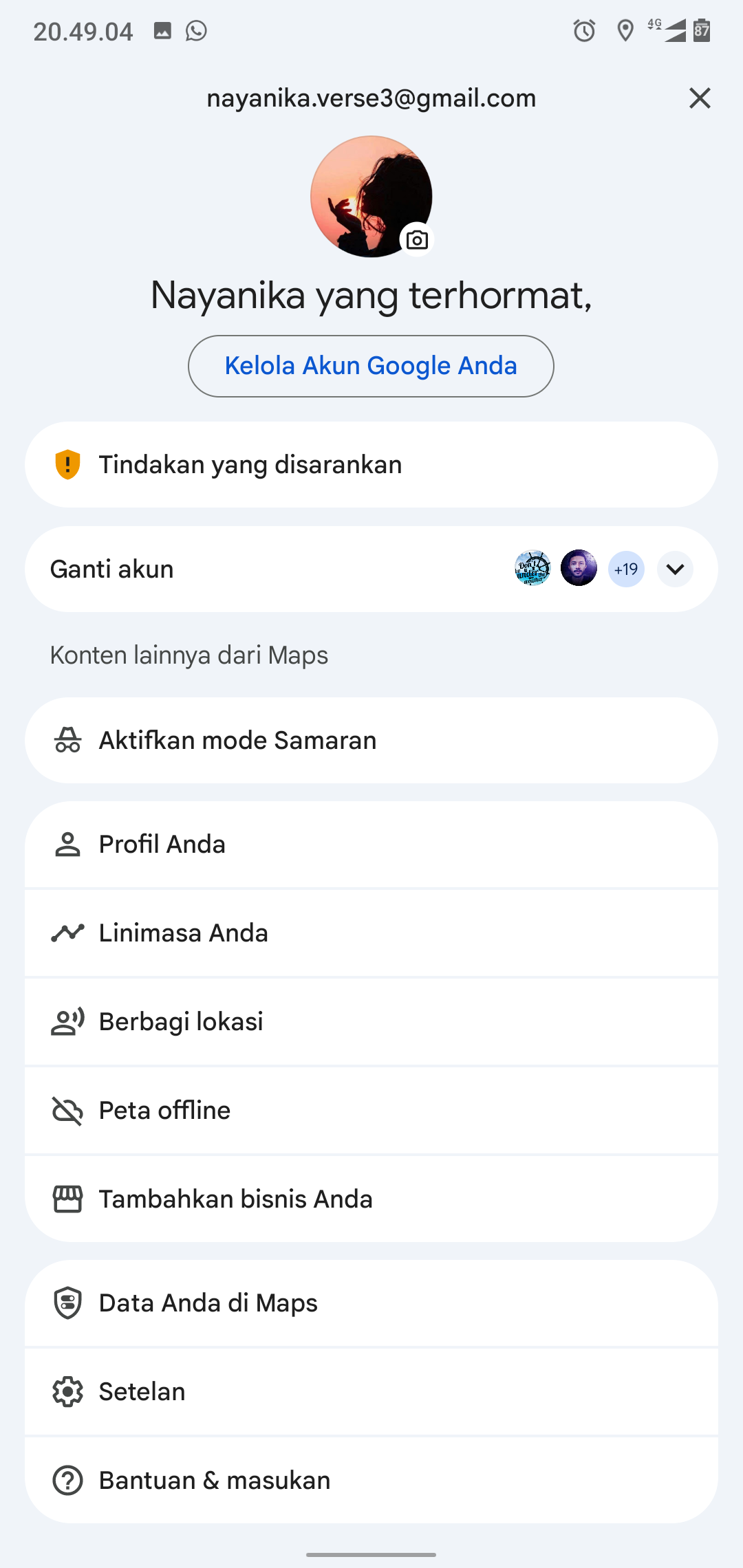743x1568 pixels.
Task: Close the account menu
Action: (700, 98)
